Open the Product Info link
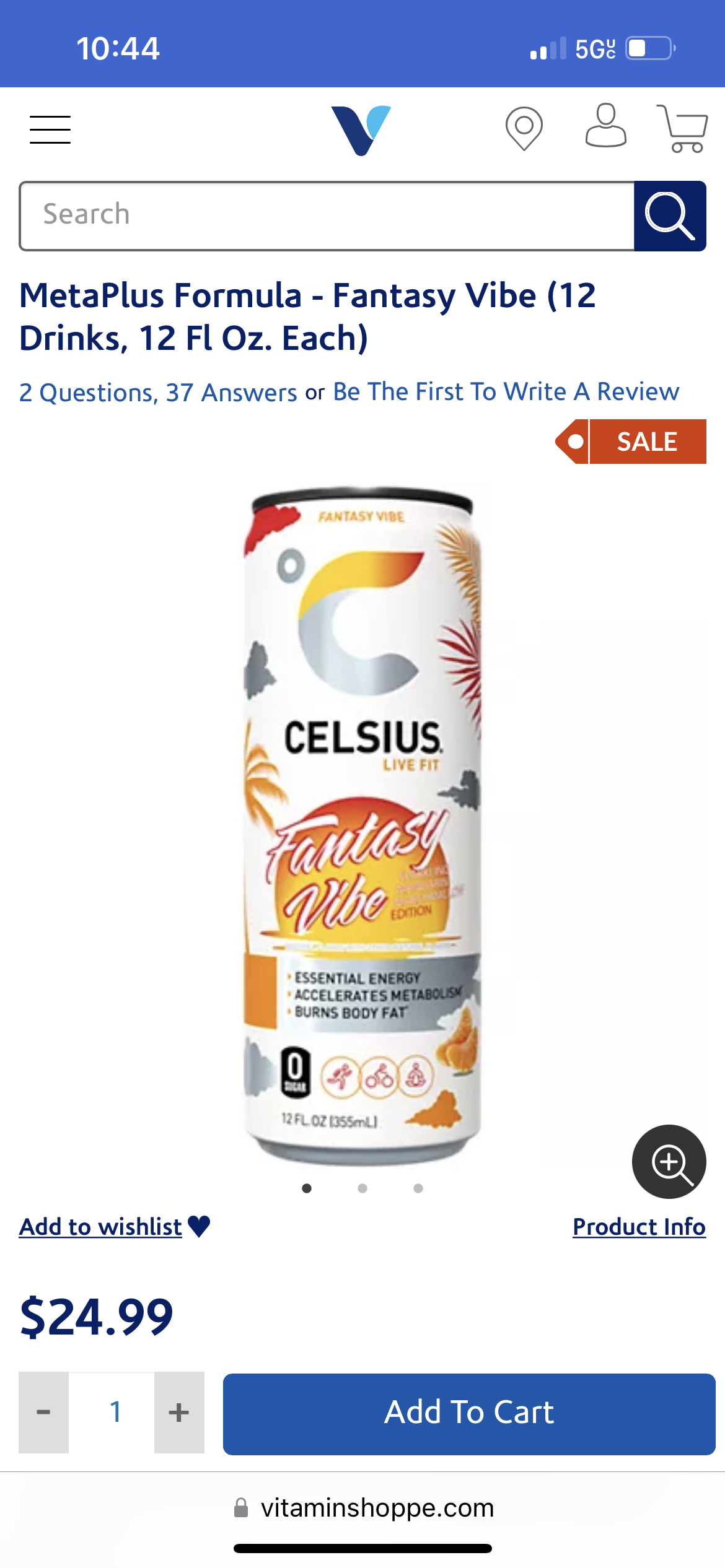 point(639,1227)
